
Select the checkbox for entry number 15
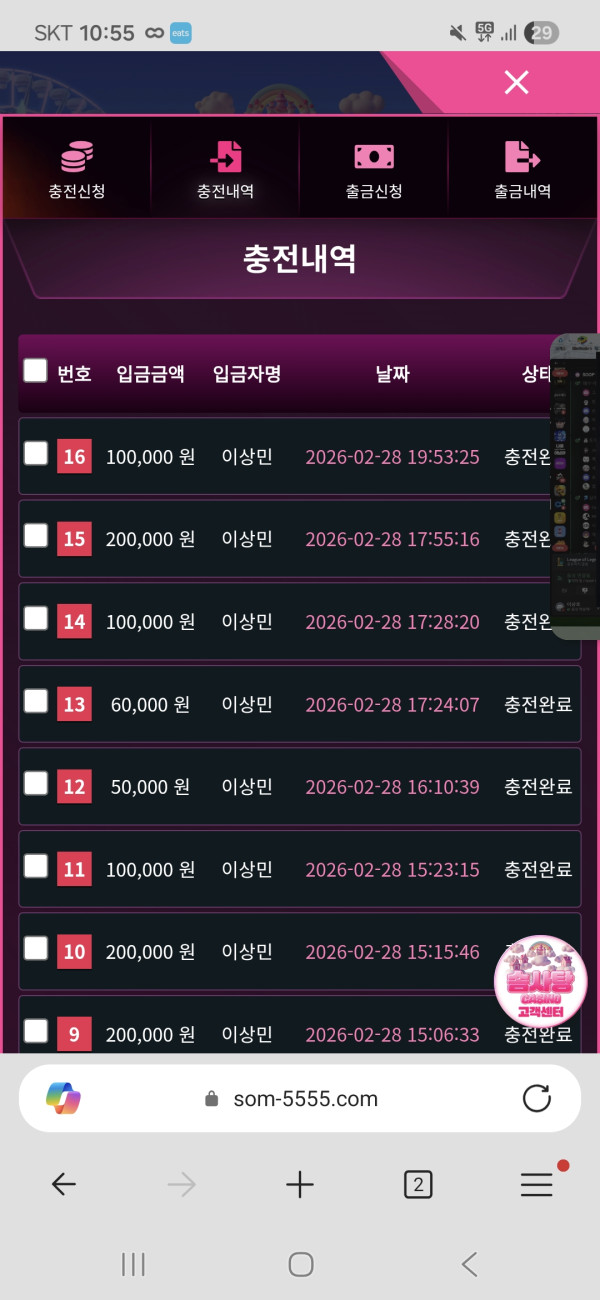tap(36, 536)
